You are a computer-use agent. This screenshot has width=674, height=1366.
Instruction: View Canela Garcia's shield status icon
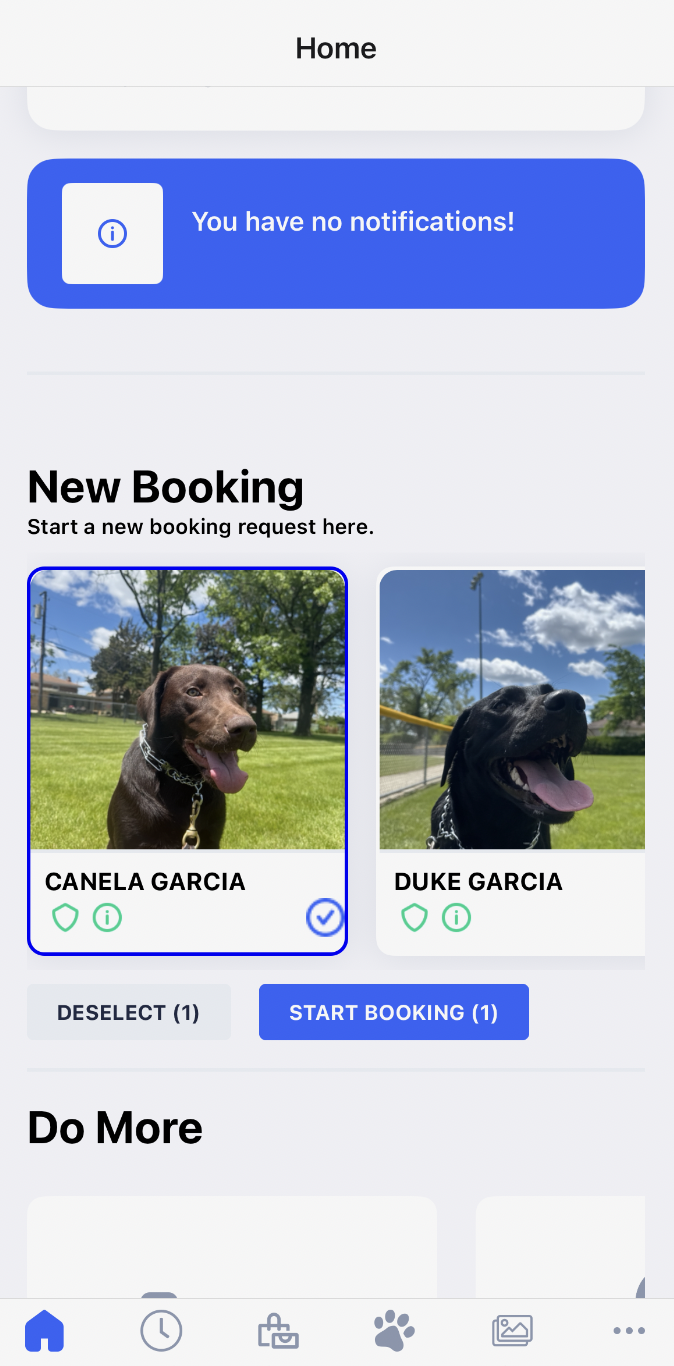point(65,916)
